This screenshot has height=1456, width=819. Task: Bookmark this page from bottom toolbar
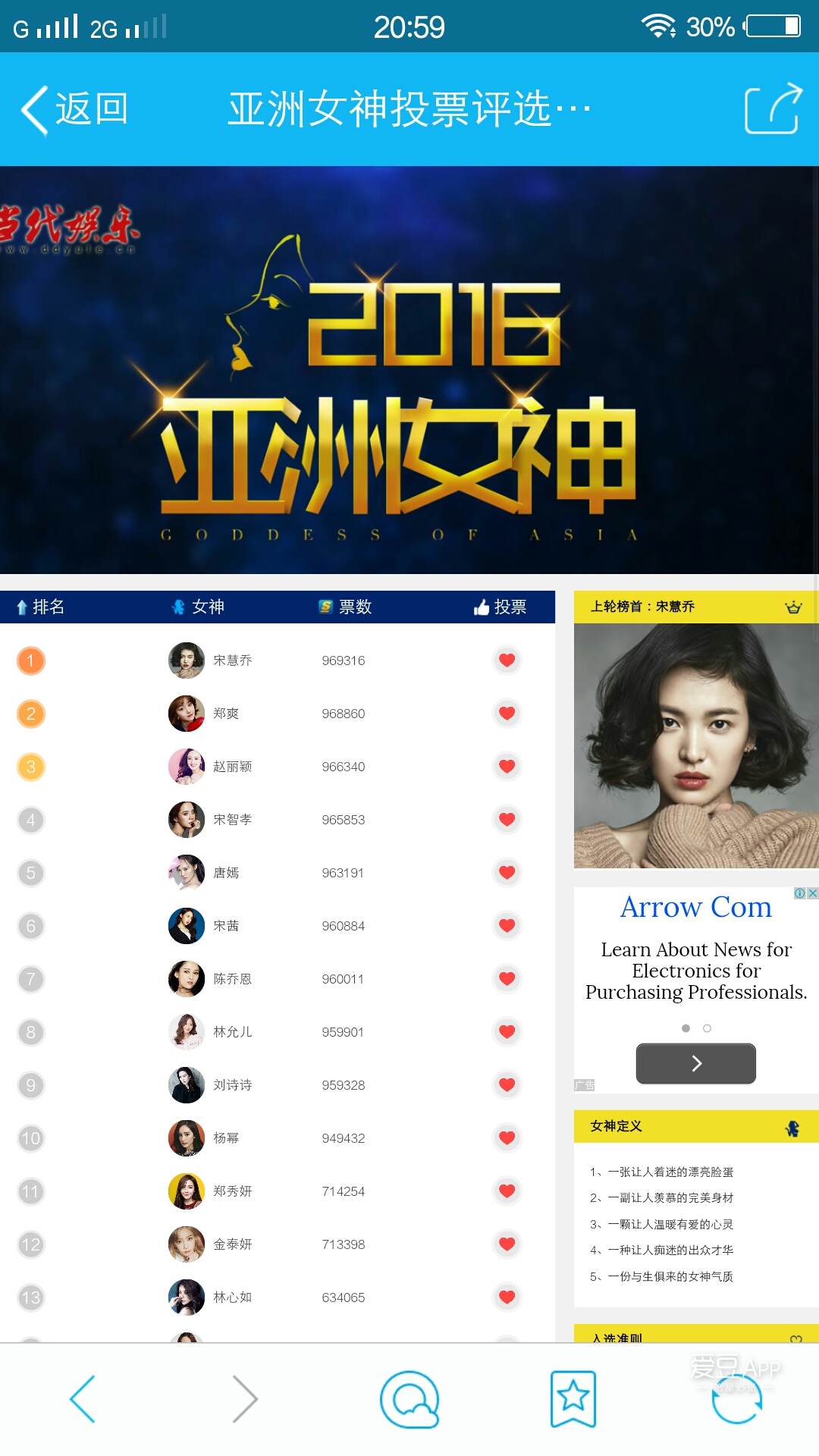pos(573,1399)
